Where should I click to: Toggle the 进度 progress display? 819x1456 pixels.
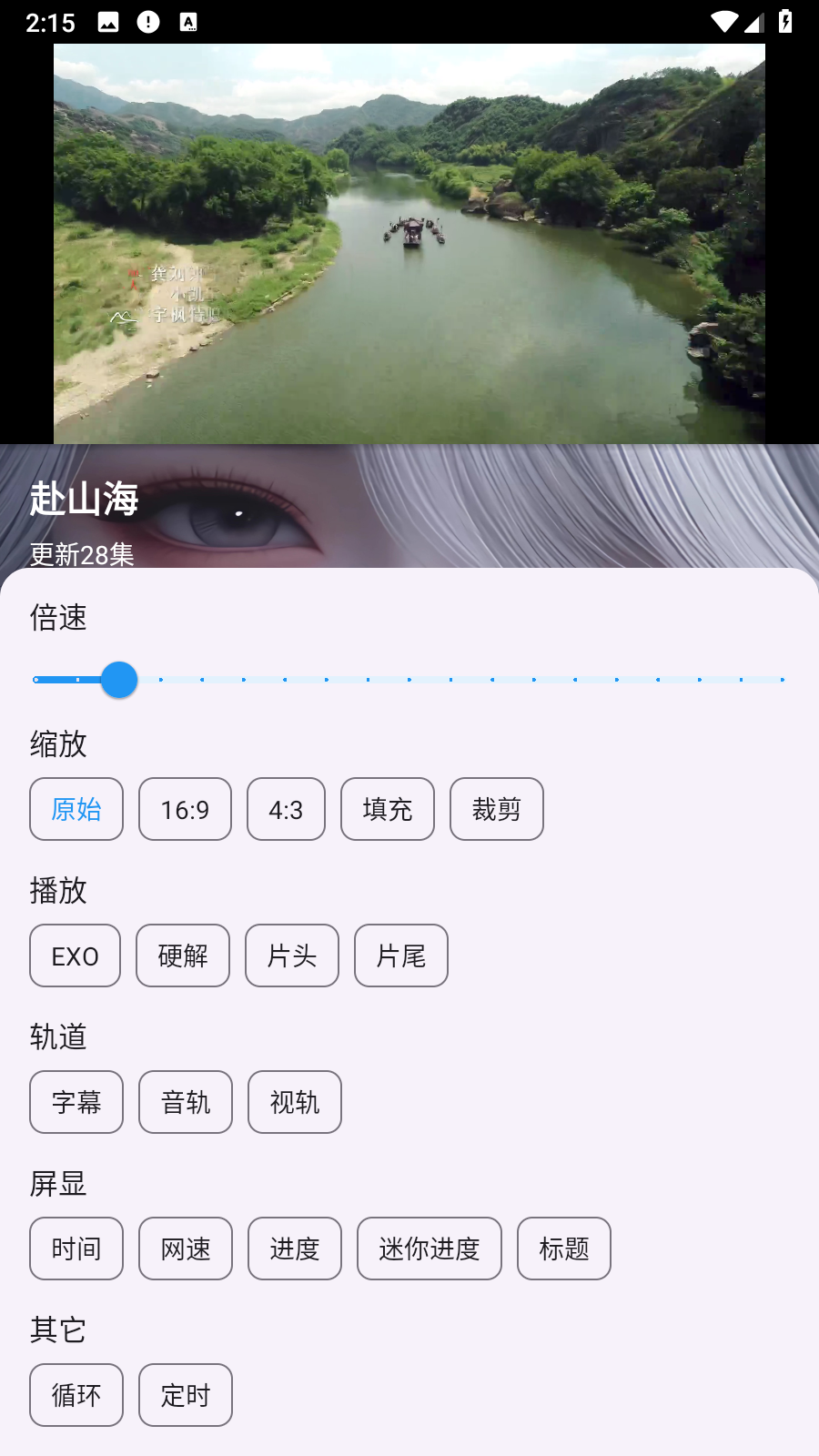(x=295, y=1249)
